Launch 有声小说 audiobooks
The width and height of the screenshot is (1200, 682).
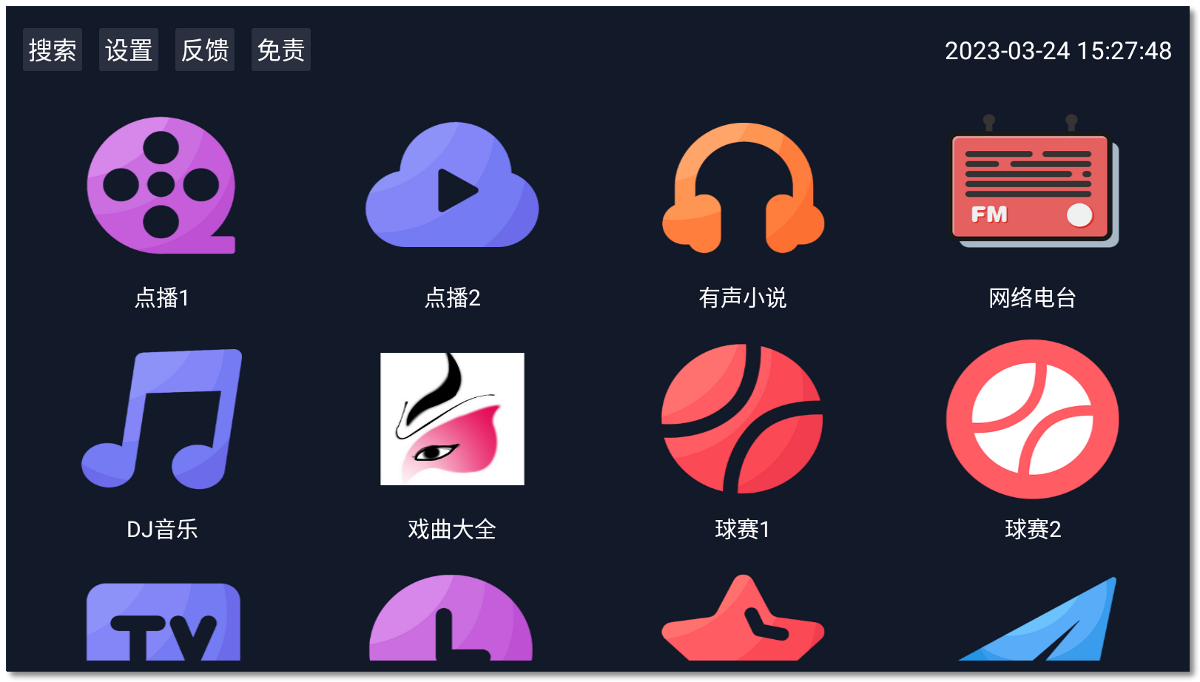click(x=742, y=187)
